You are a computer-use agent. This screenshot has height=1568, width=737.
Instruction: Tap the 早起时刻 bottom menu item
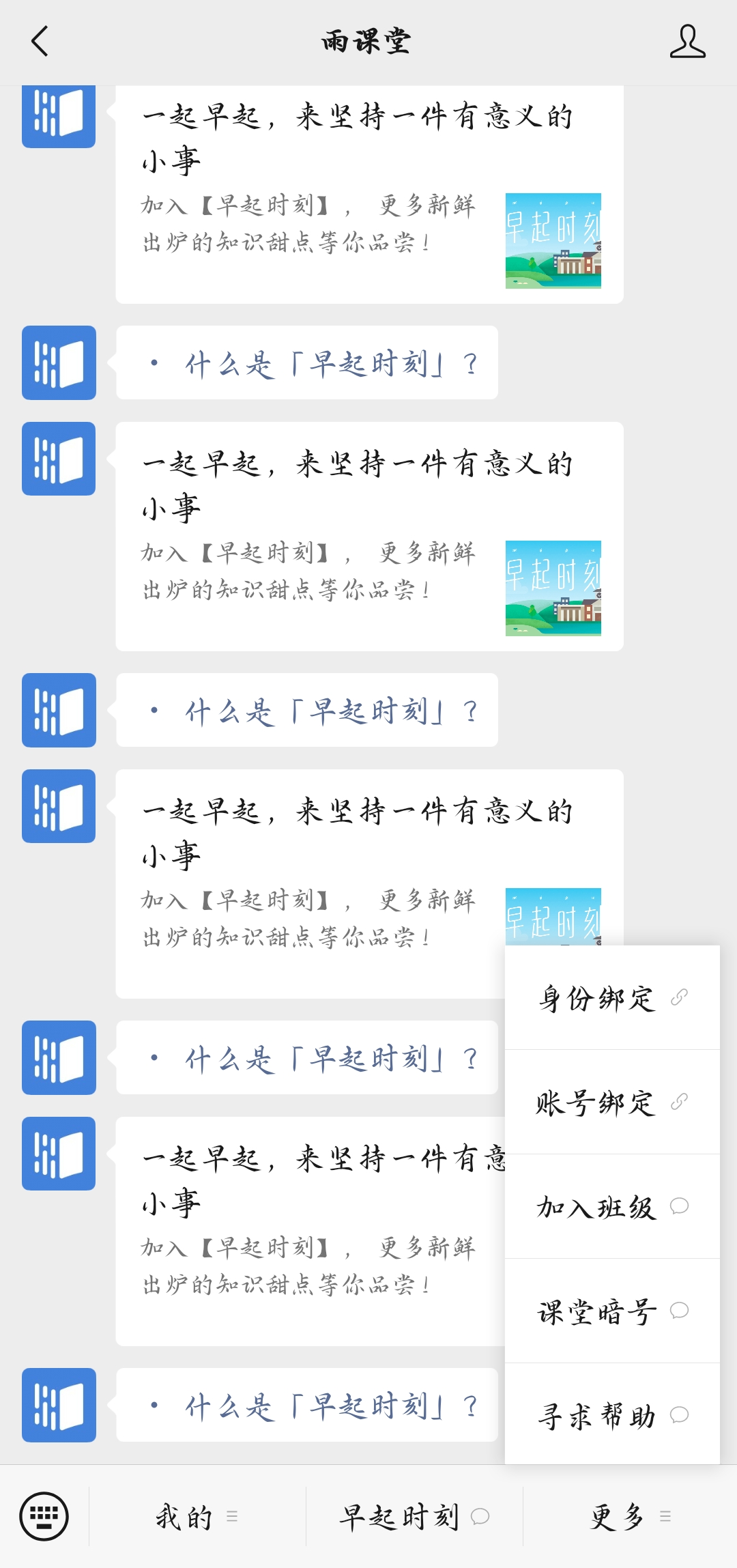click(414, 1517)
